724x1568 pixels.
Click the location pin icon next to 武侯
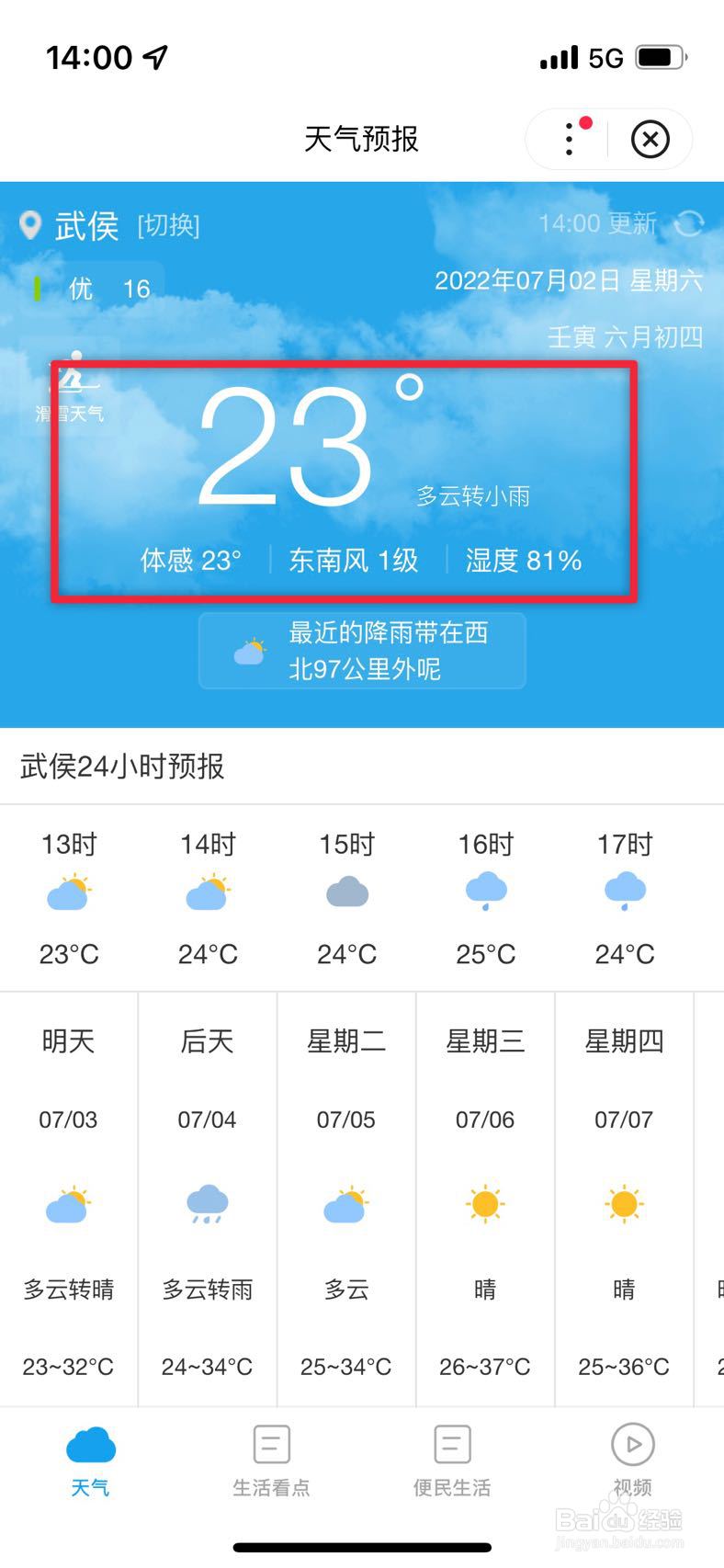[x=30, y=224]
